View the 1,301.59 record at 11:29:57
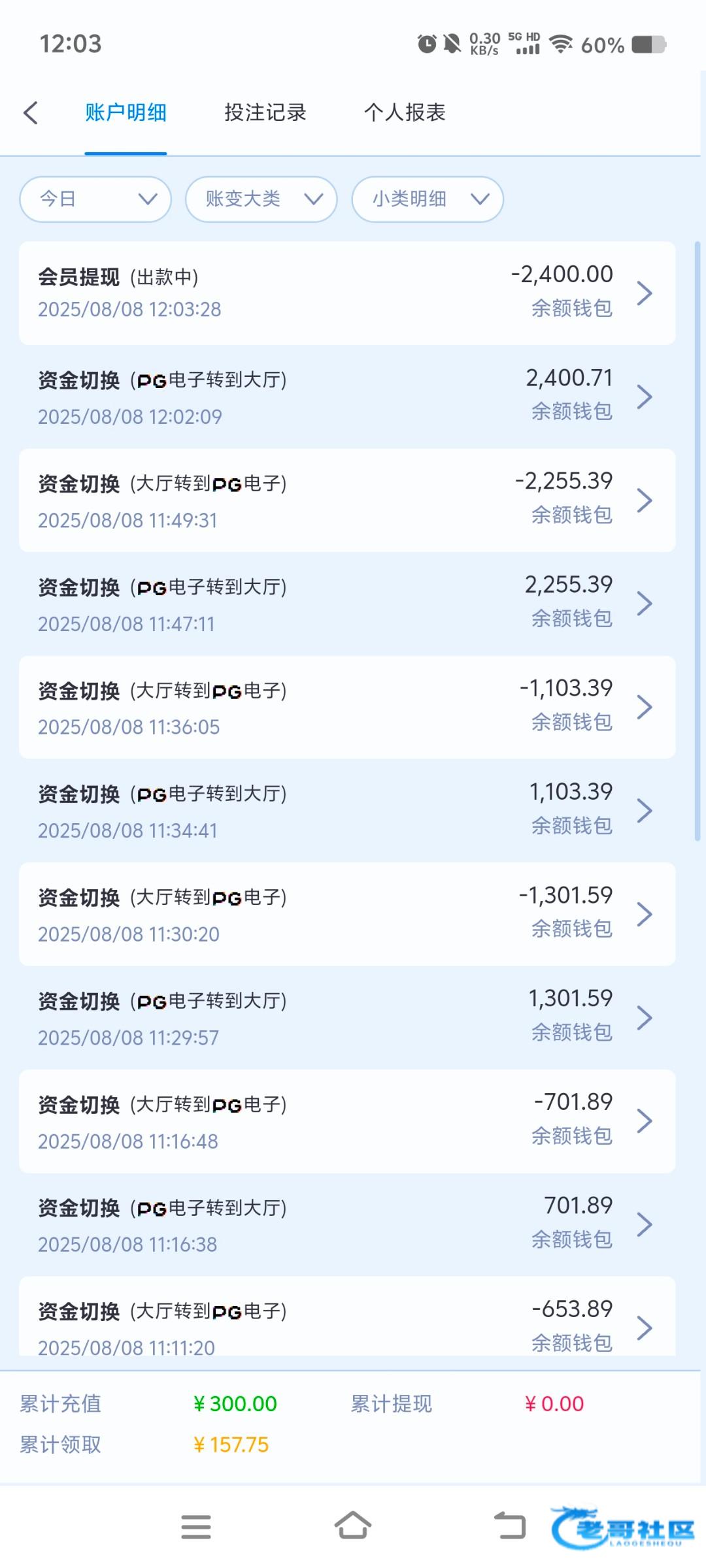Viewport: 706px width, 1568px height. [347, 1018]
